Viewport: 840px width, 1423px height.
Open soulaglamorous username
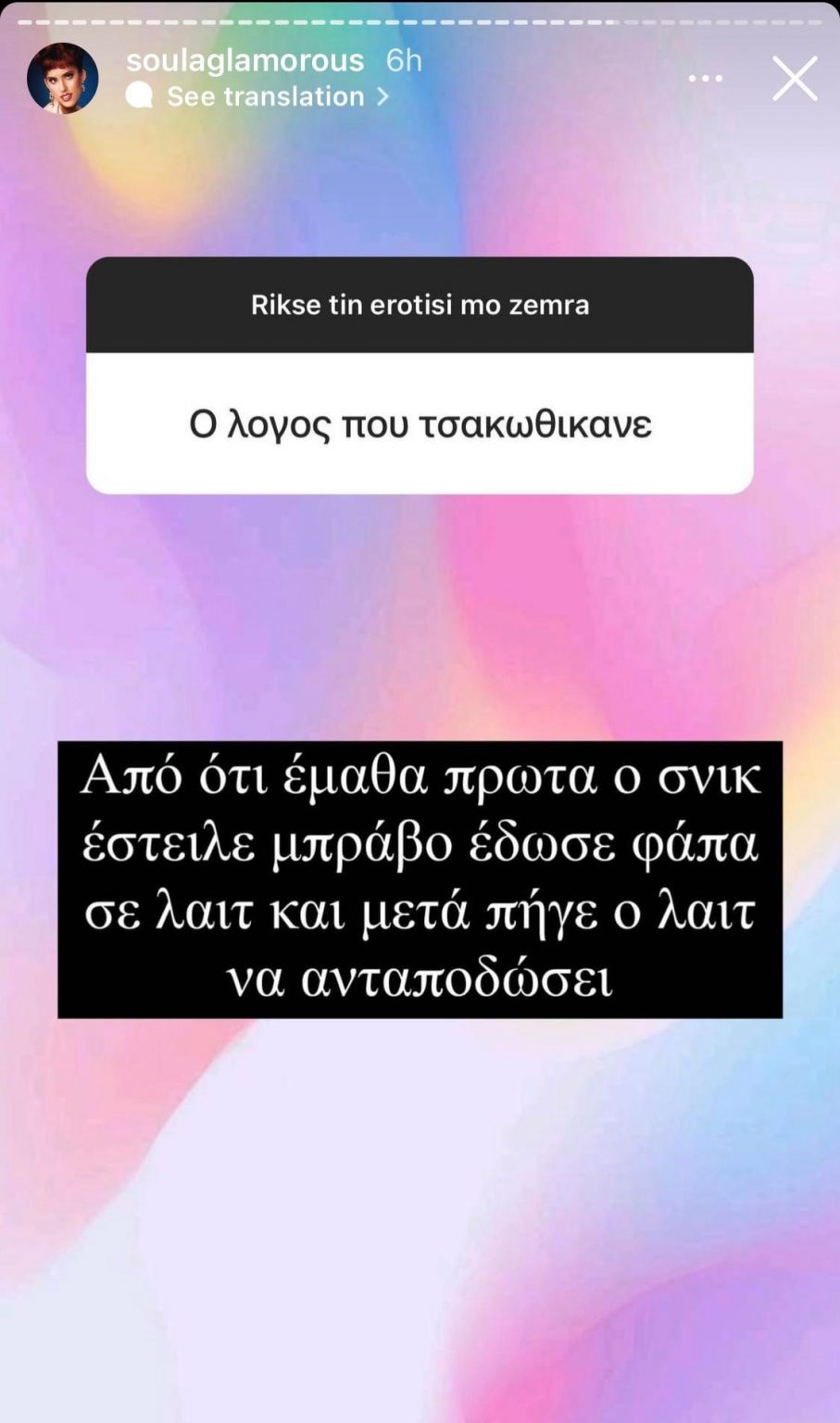(245, 60)
